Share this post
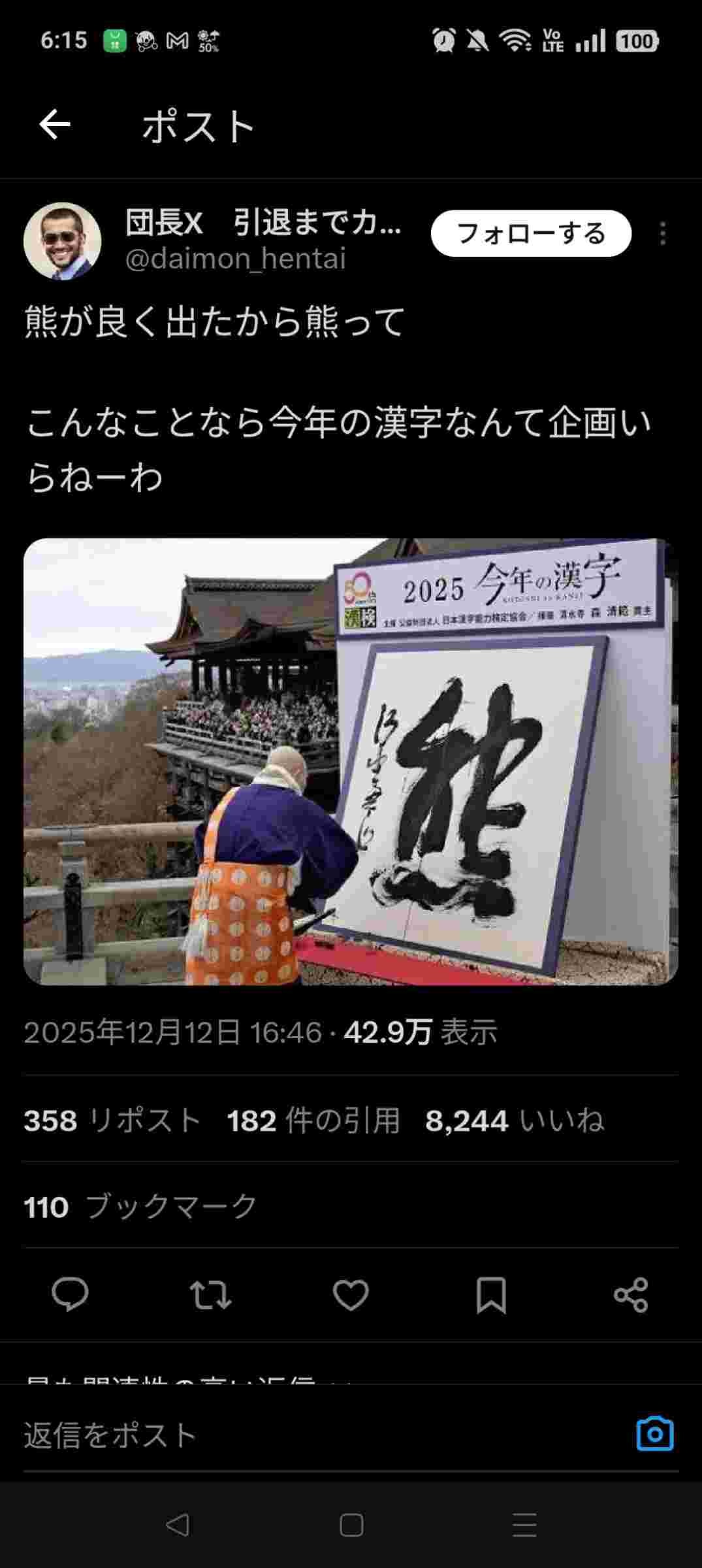 (x=631, y=1294)
